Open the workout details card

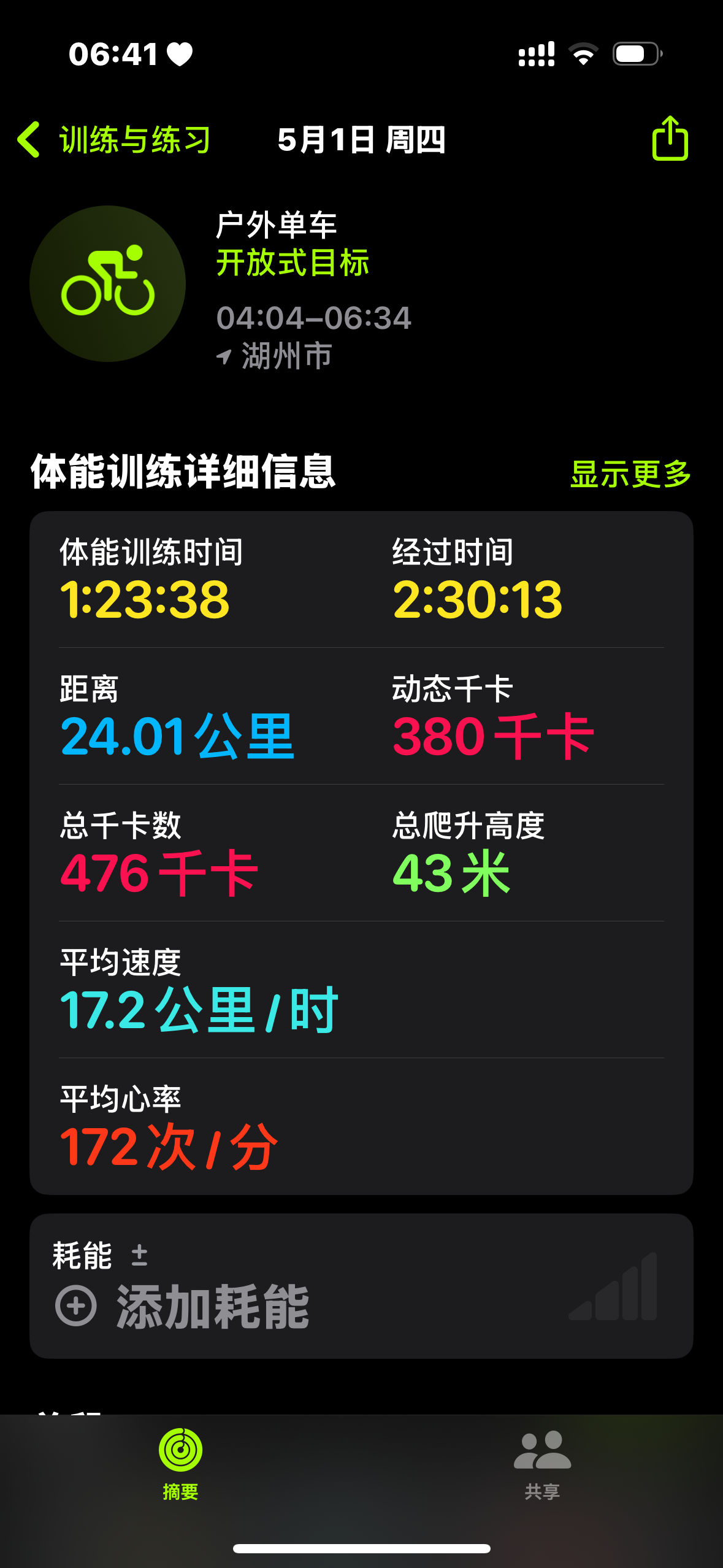tap(361, 853)
